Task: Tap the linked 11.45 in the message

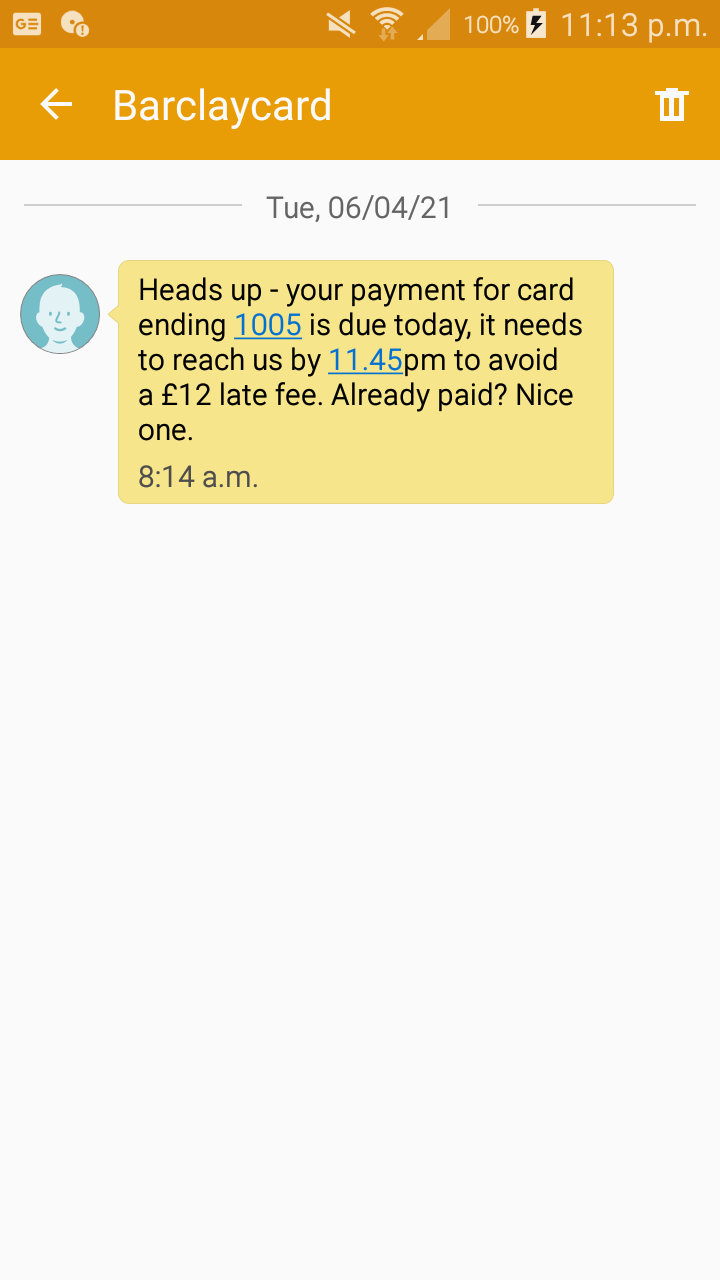Action: [x=365, y=360]
